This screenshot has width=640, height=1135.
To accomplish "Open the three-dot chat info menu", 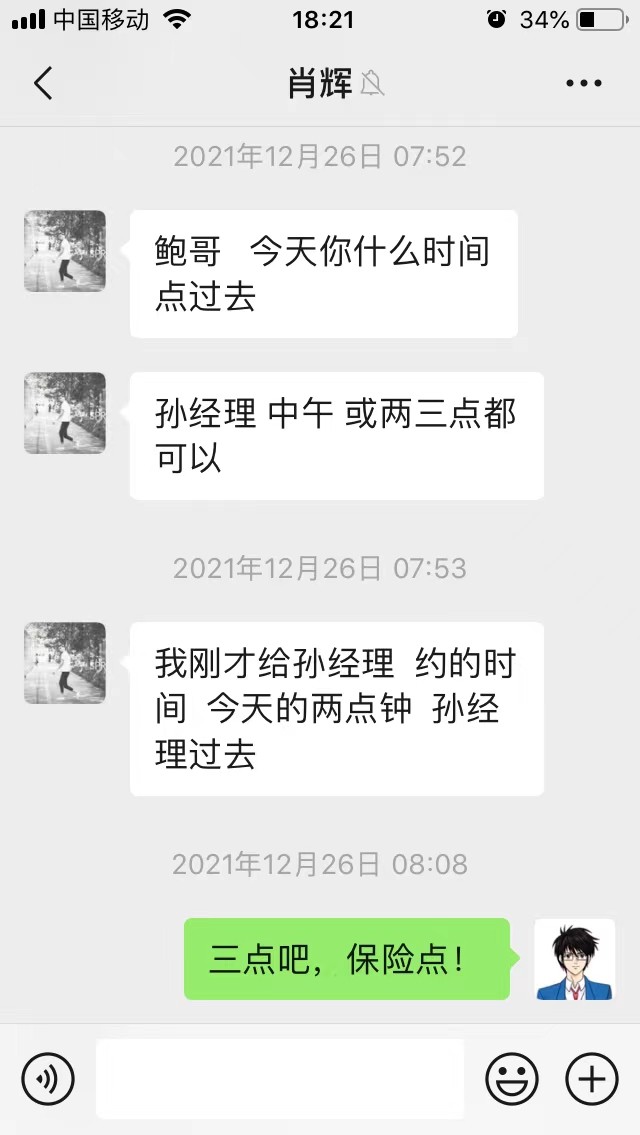I will coord(583,84).
